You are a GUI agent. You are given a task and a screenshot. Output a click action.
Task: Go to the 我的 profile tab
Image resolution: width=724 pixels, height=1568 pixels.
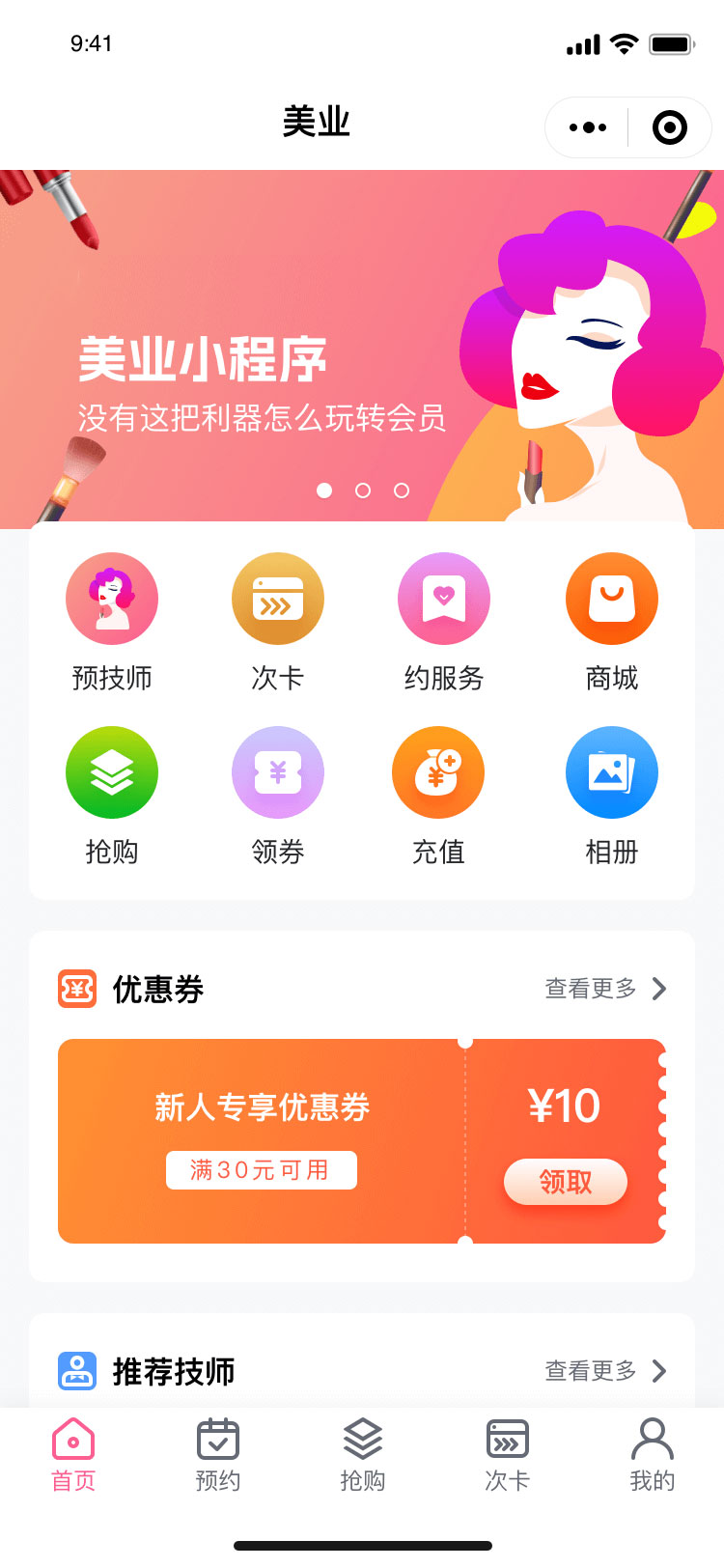[x=653, y=1454]
